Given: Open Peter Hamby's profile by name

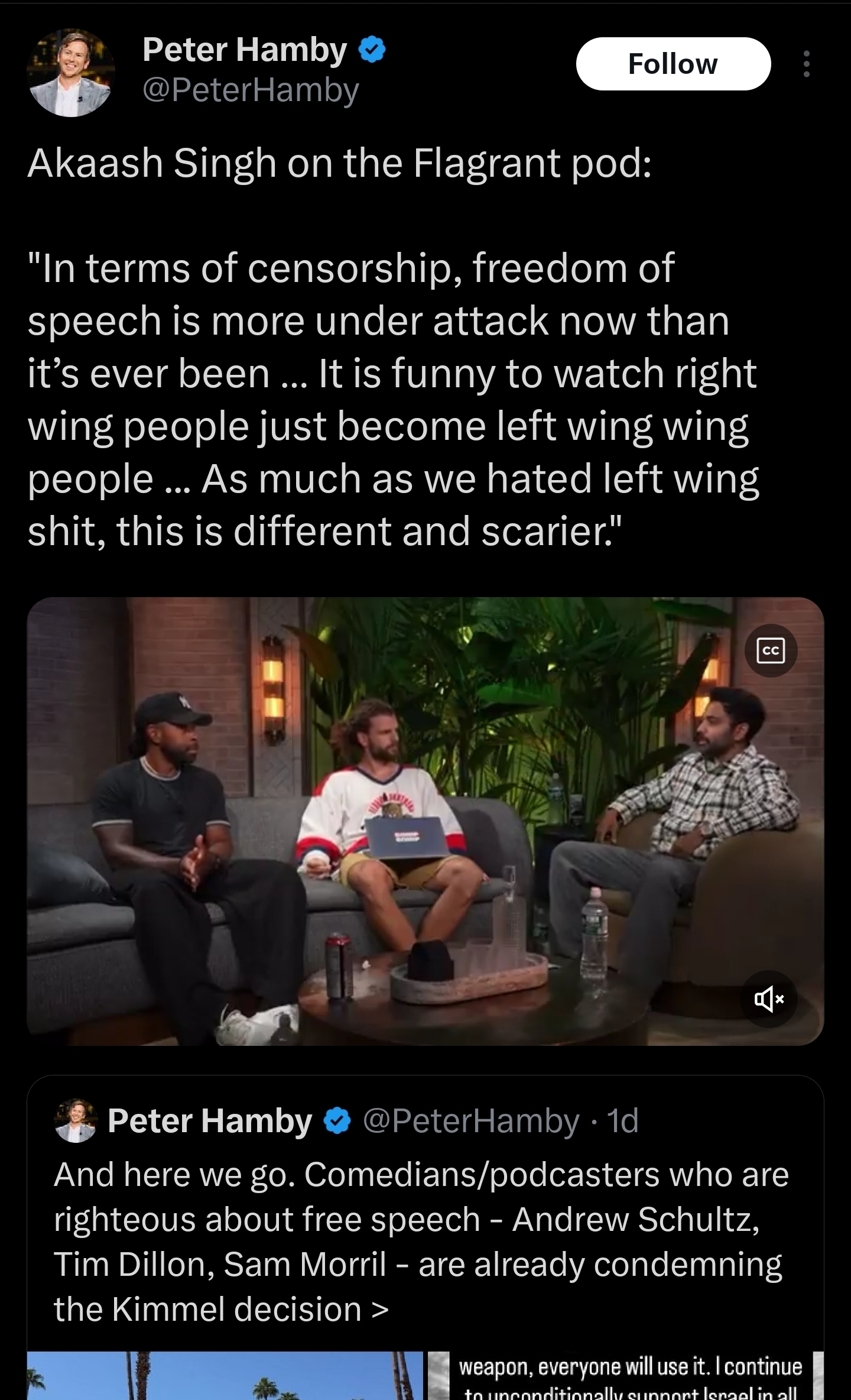Looking at the screenshot, I should pos(244,50).
